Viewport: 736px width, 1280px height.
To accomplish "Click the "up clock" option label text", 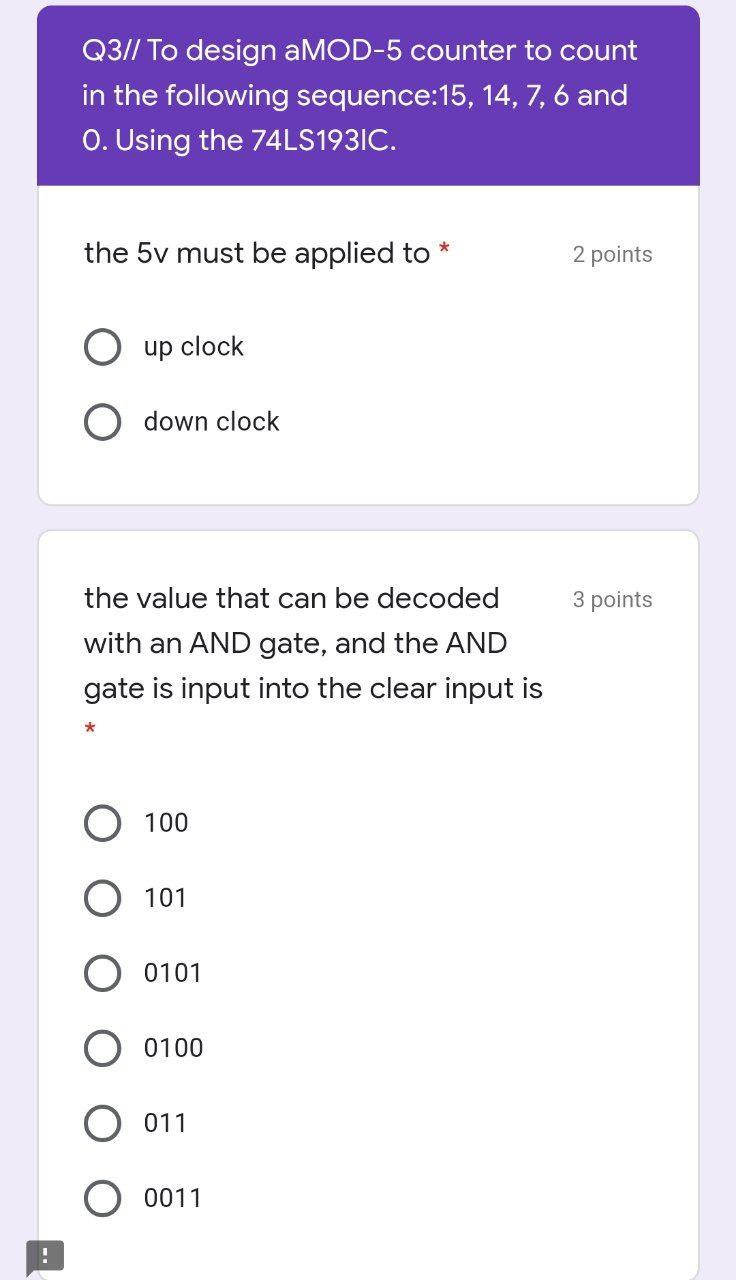I will [193, 346].
